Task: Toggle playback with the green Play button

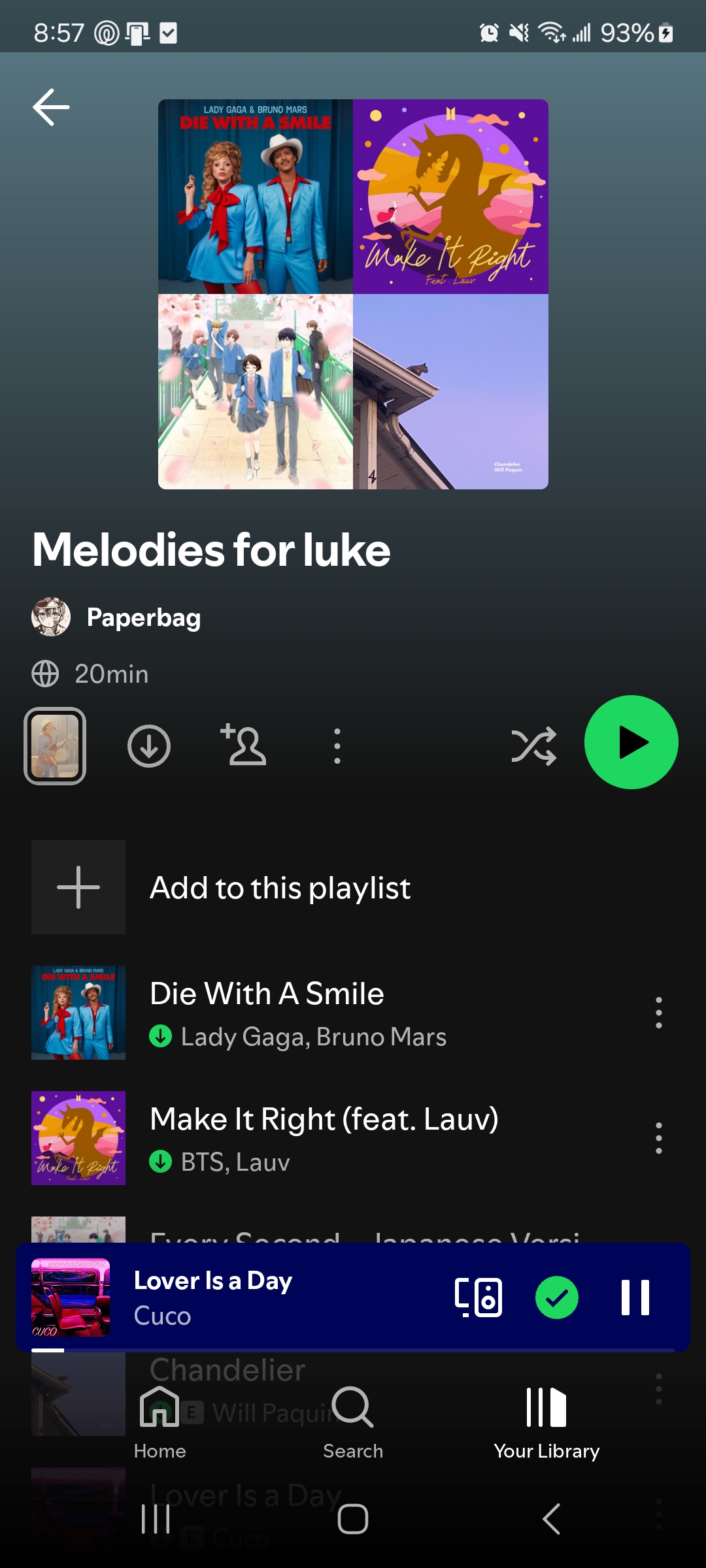Action: click(x=631, y=742)
